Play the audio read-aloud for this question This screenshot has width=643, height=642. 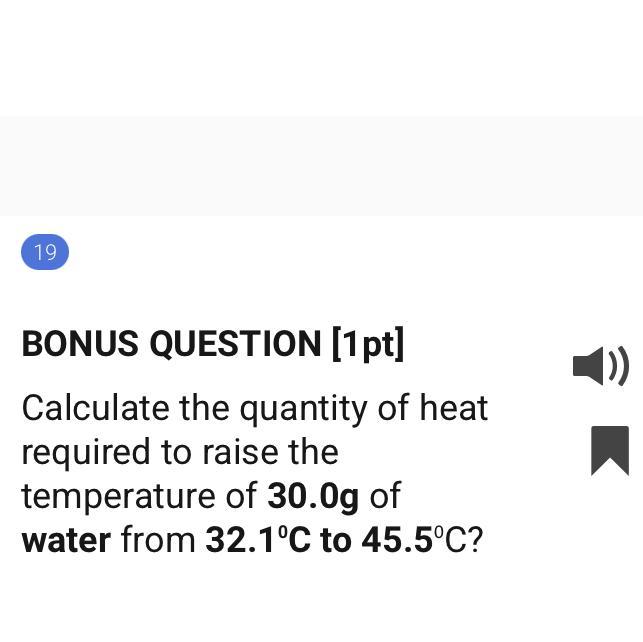(x=600, y=365)
